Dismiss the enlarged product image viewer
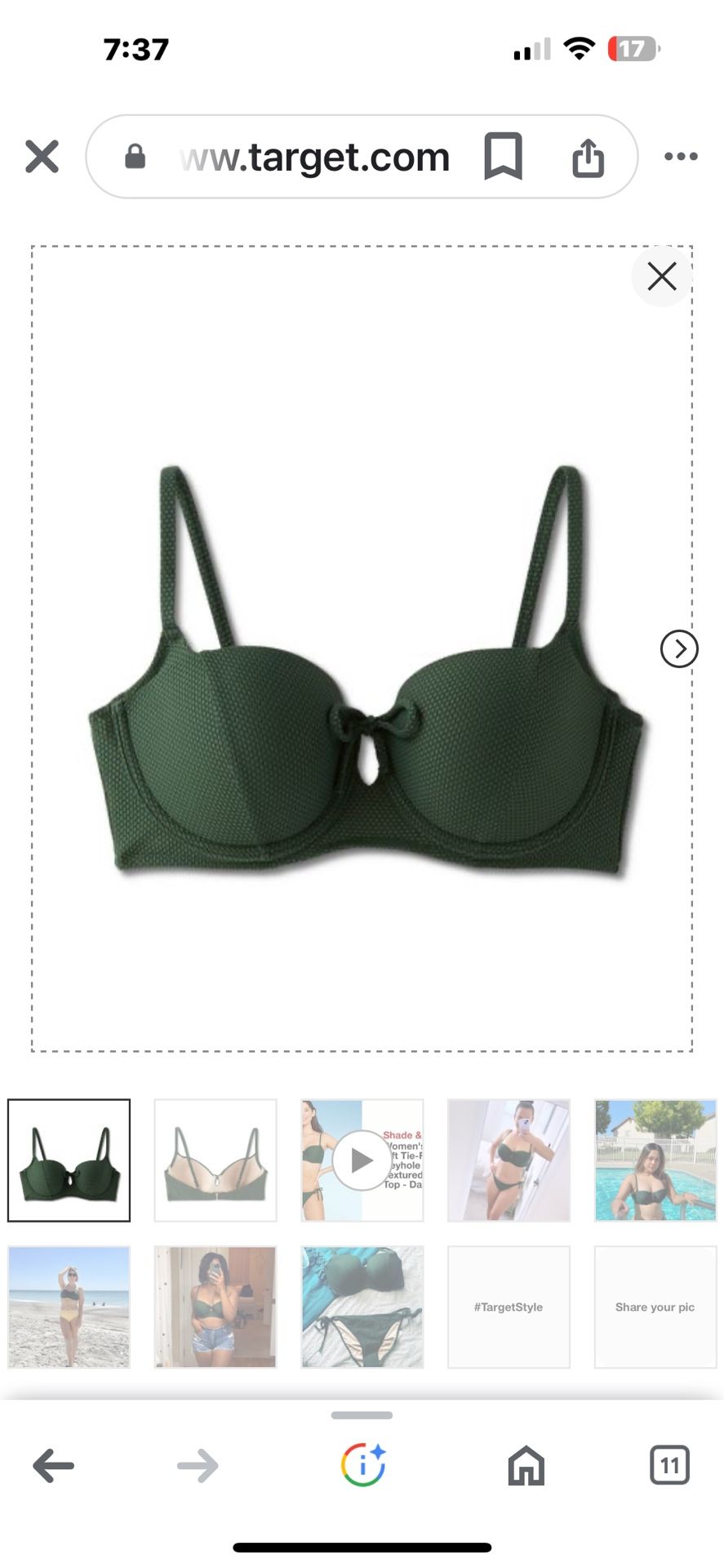724x1568 pixels. tap(661, 277)
